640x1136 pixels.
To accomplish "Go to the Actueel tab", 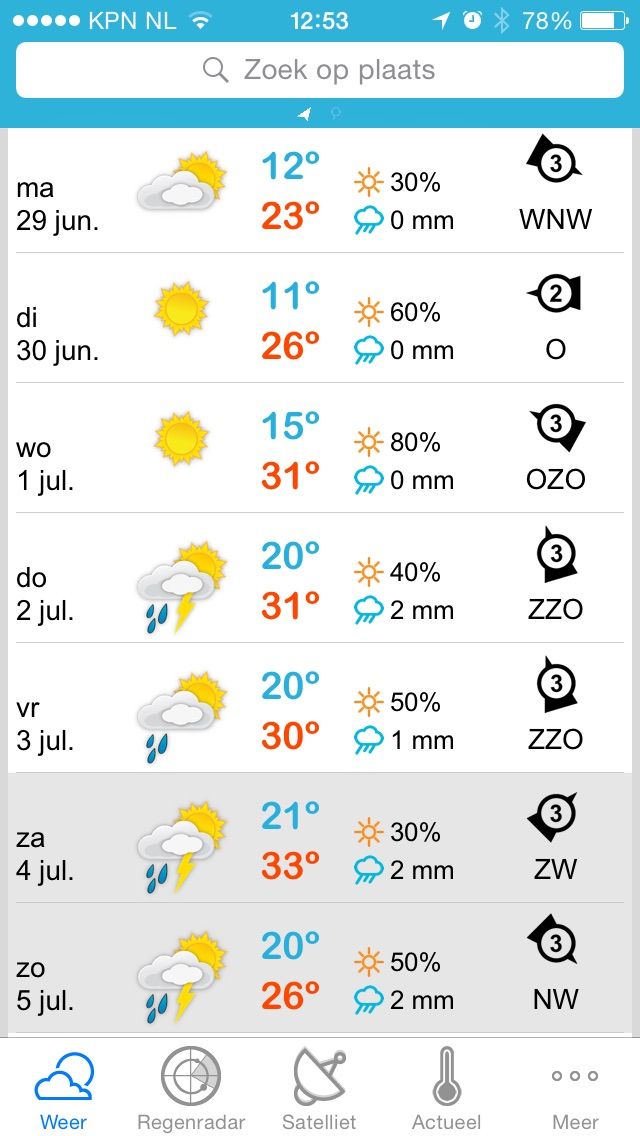I will point(447,1089).
